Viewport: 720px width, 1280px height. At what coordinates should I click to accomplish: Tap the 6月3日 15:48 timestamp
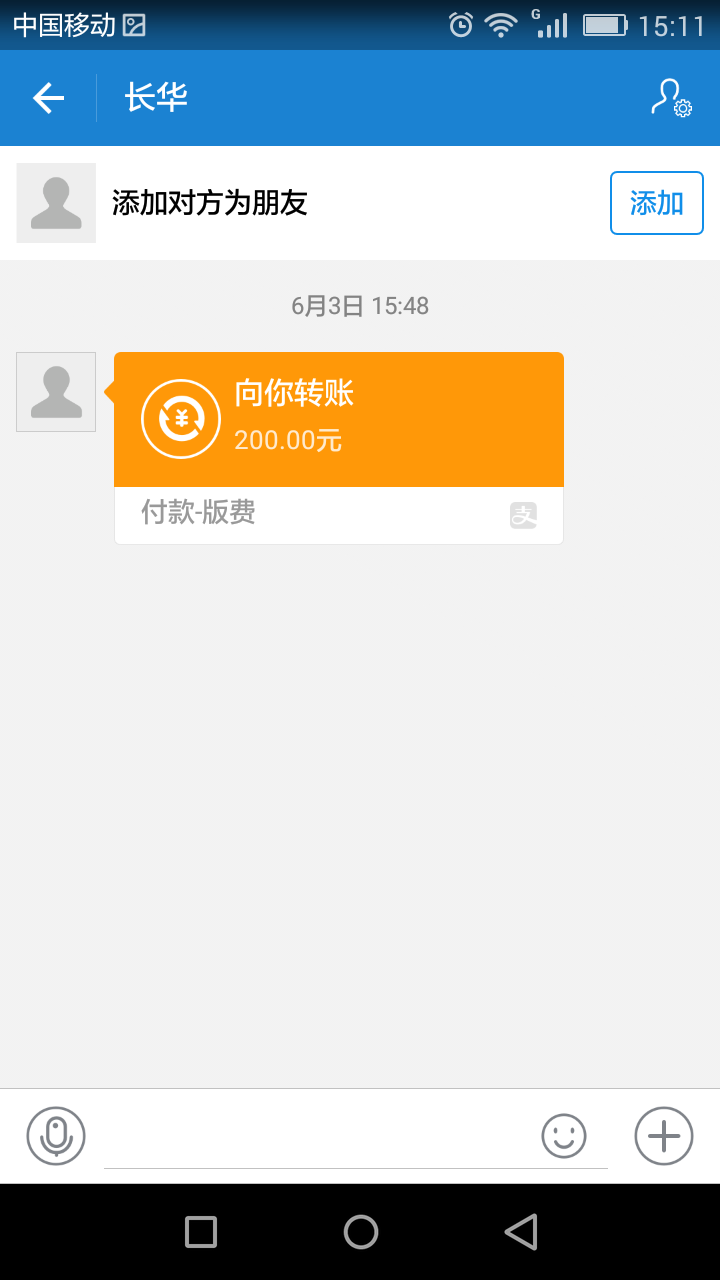click(x=360, y=306)
